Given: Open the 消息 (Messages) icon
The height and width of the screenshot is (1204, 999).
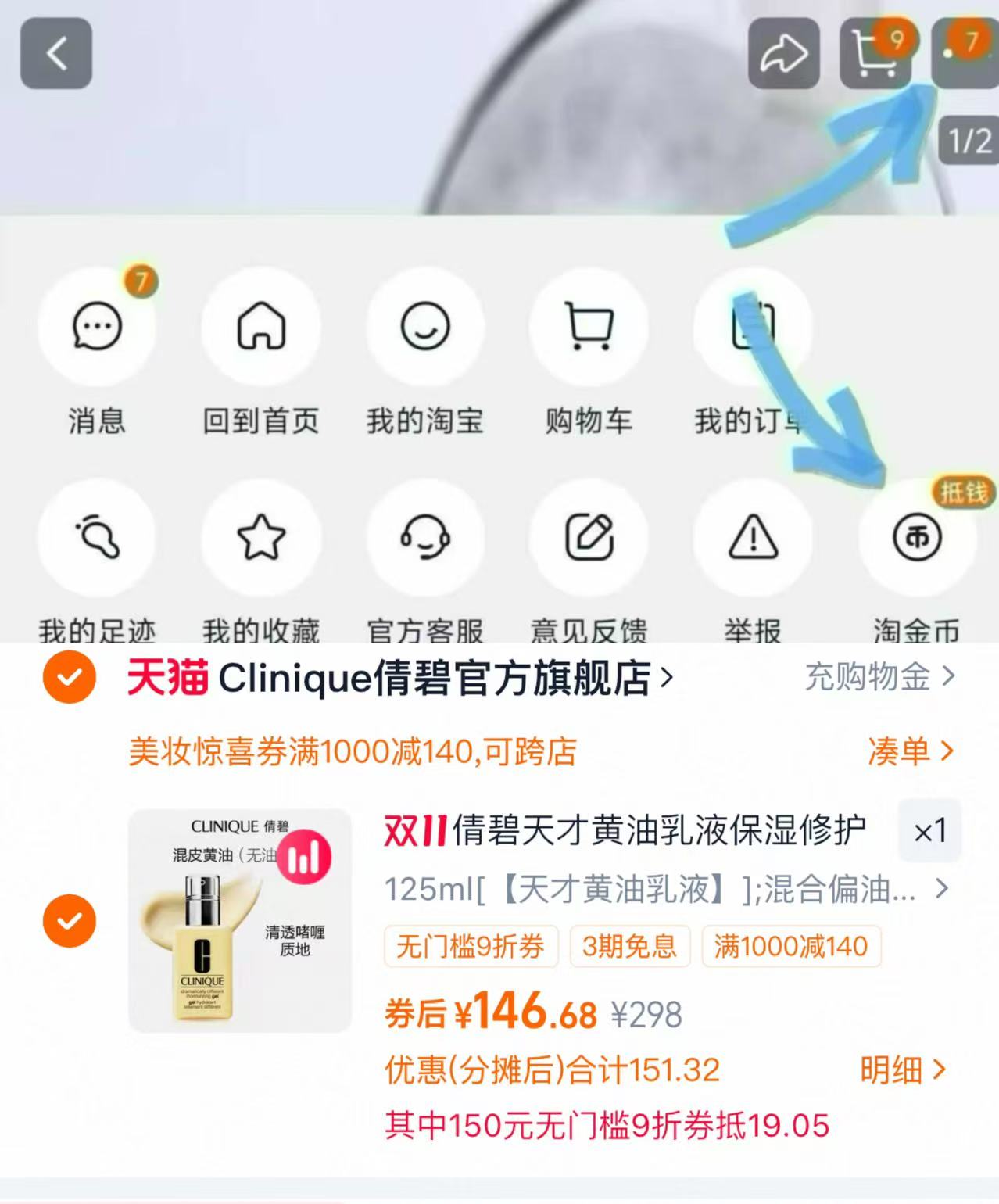Looking at the screenshot, I should tap(96, 328).
